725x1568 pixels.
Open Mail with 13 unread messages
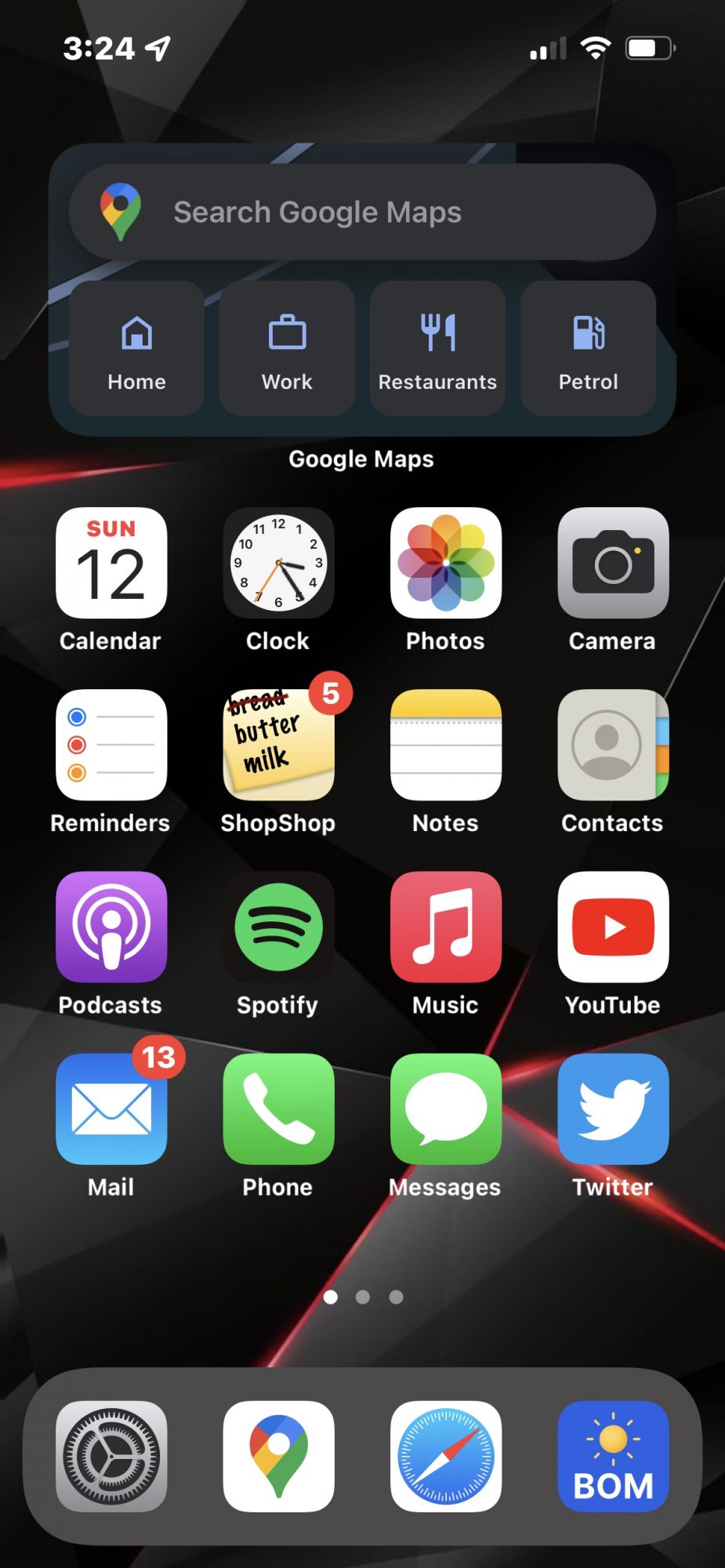click(111, 1109)
